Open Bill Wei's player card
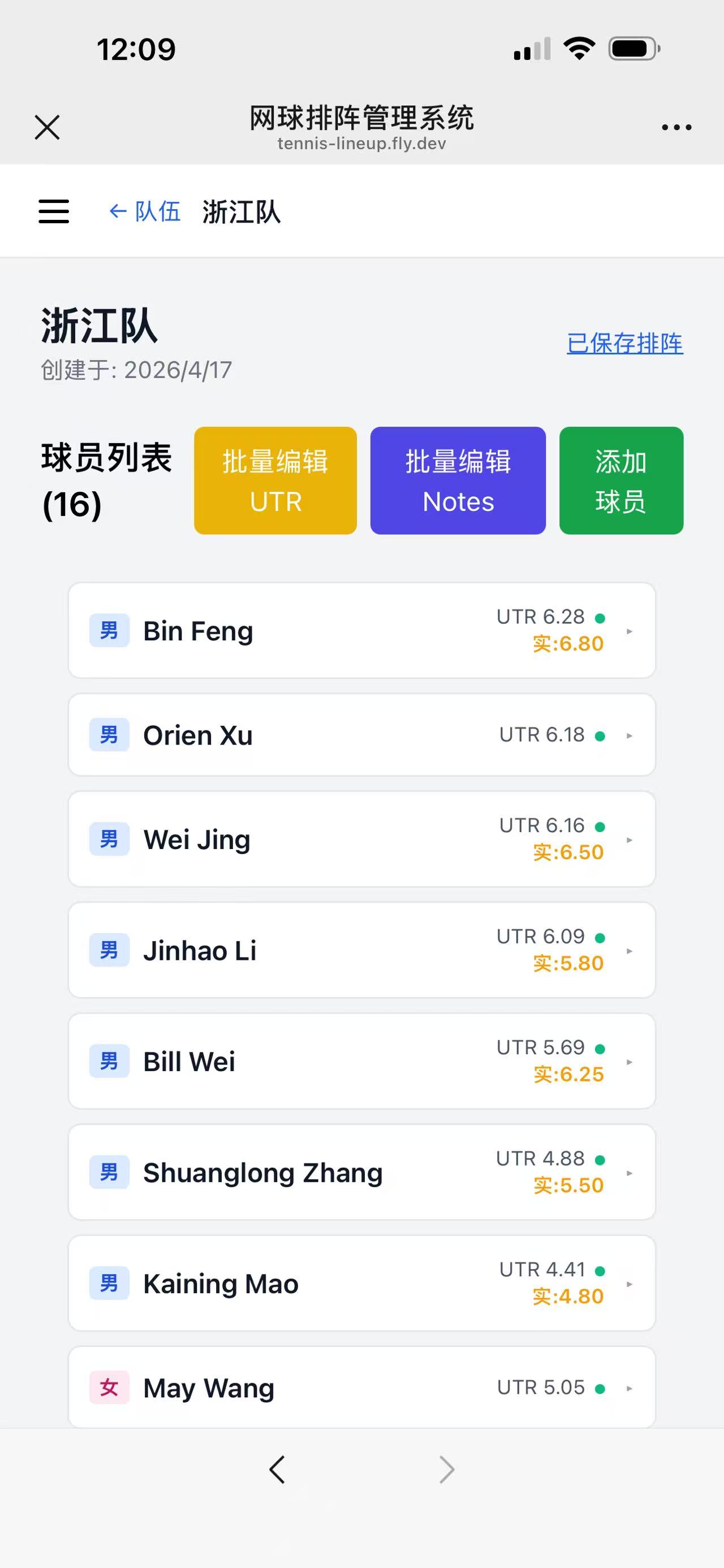 [361, 1061]
